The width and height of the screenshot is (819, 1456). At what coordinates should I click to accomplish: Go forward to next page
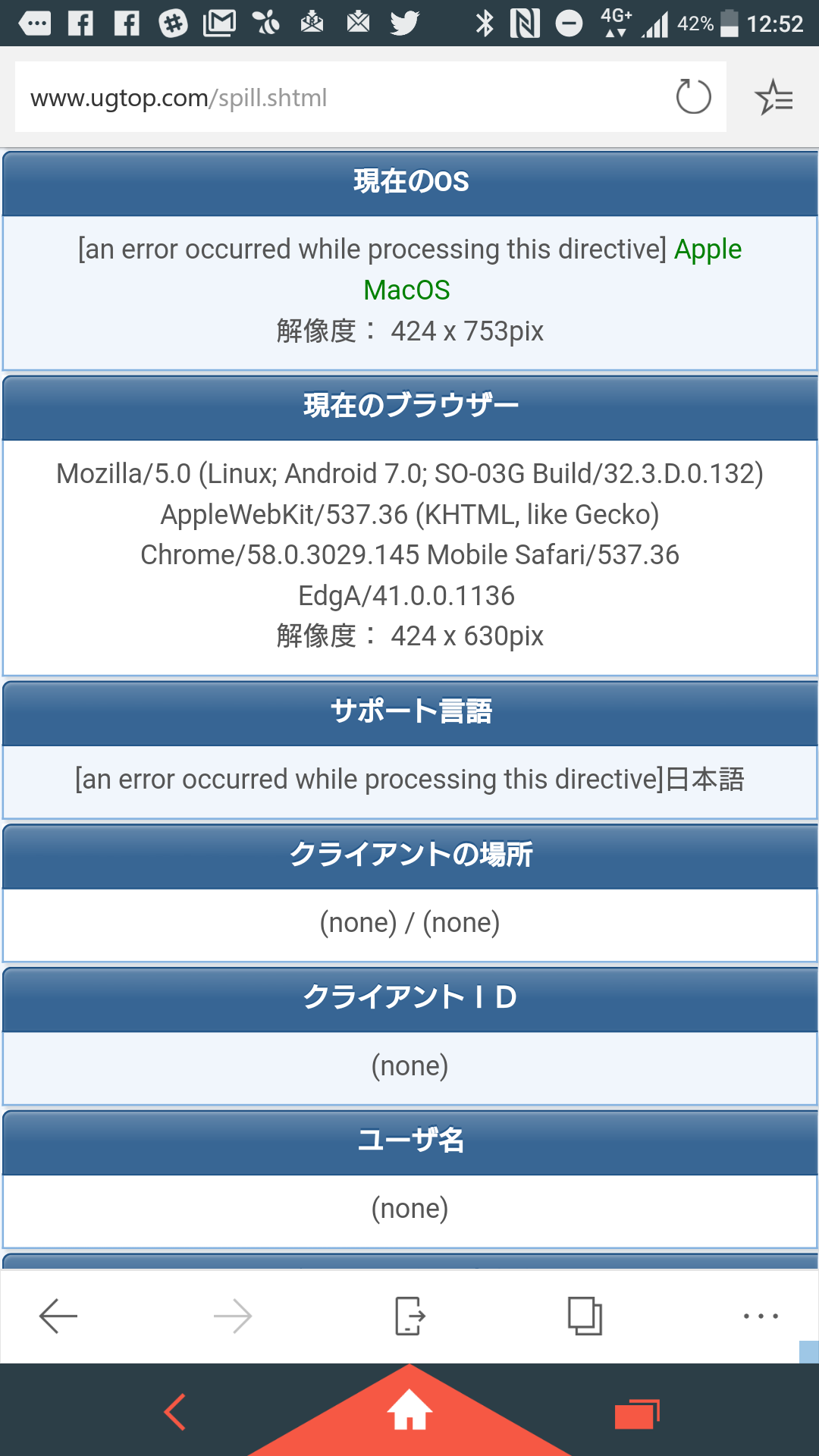[233, 1316]
